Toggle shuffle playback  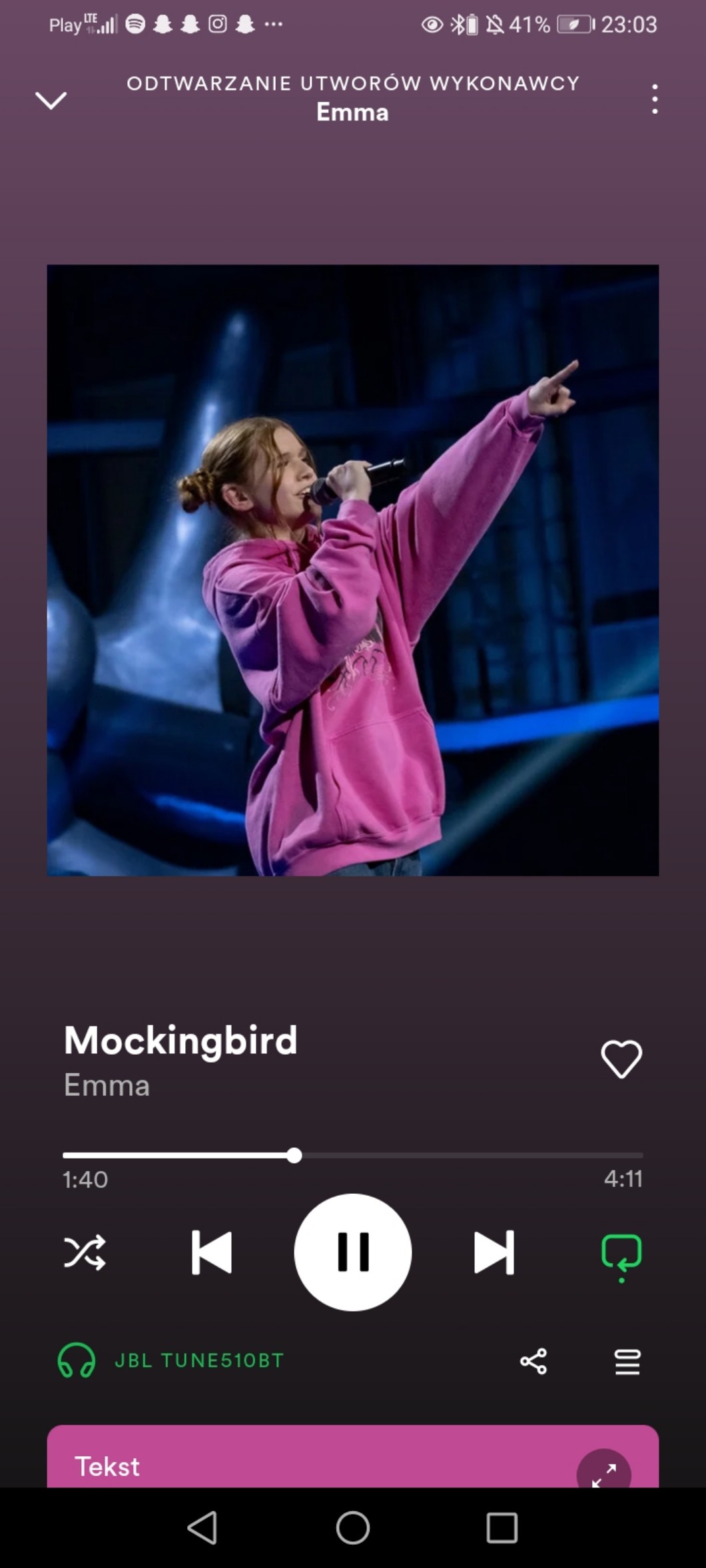coord(85,1252)
